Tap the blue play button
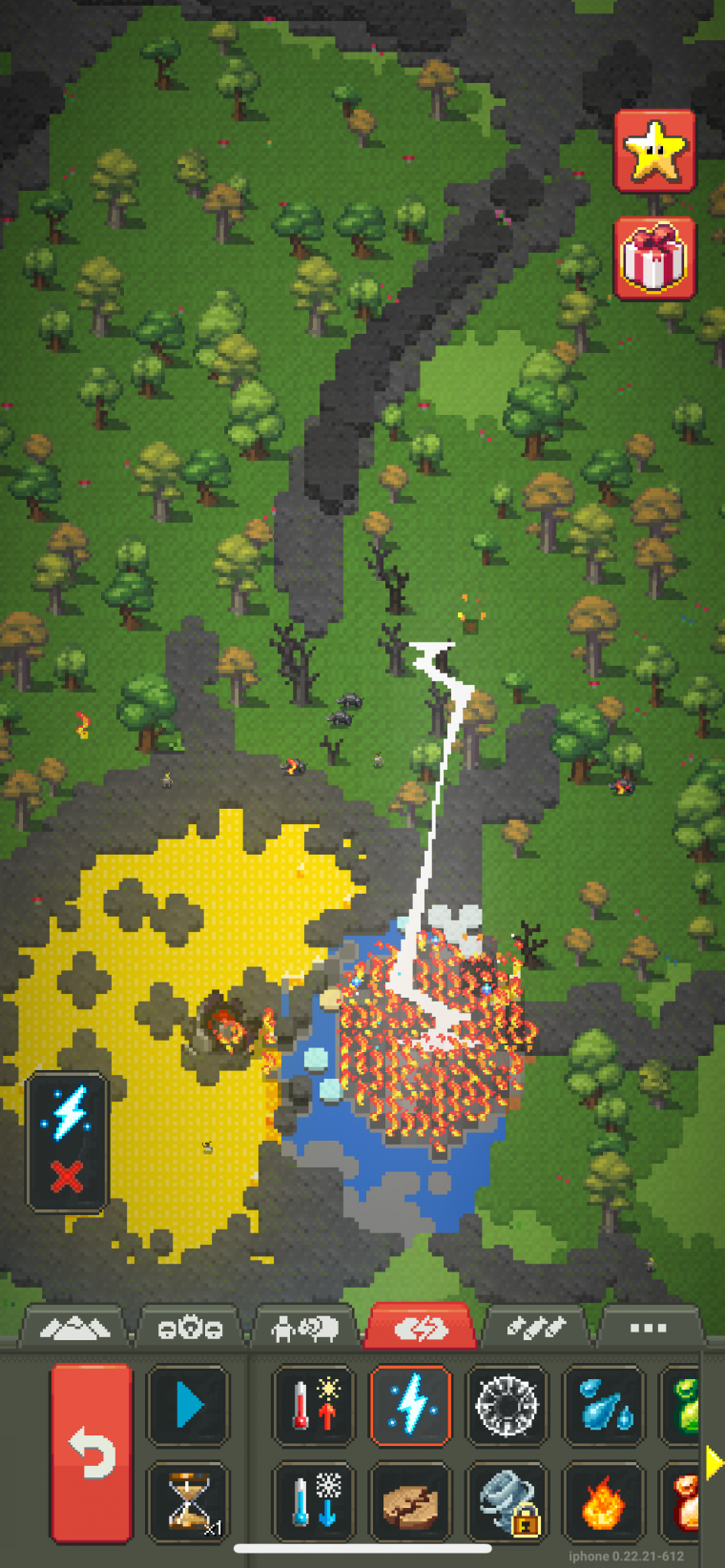This screenshot has height=1568, width=725. pos(188,1405)
